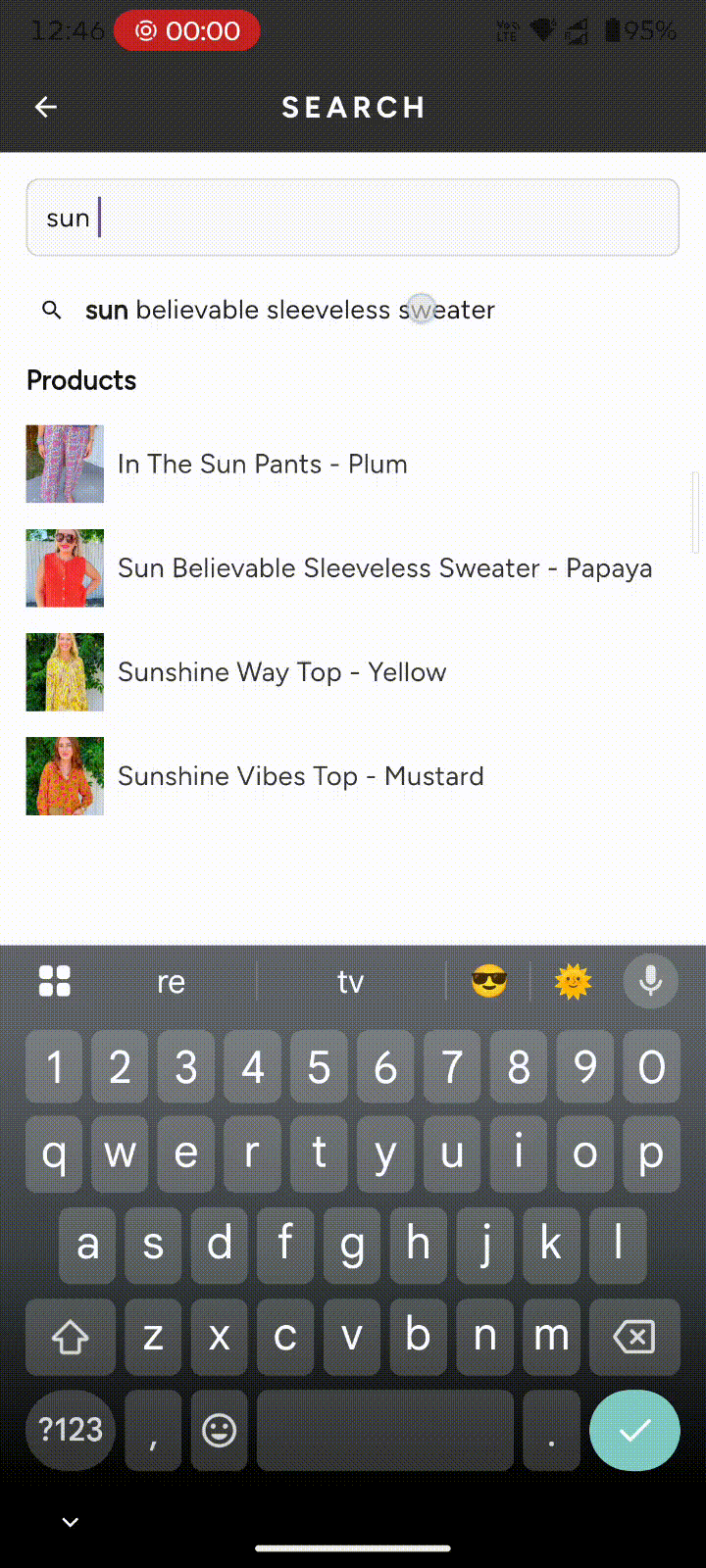The image size is (706, 1568).
Task: View Sunshine Vibes Top - Mustard
Action: tap(300, 776)
